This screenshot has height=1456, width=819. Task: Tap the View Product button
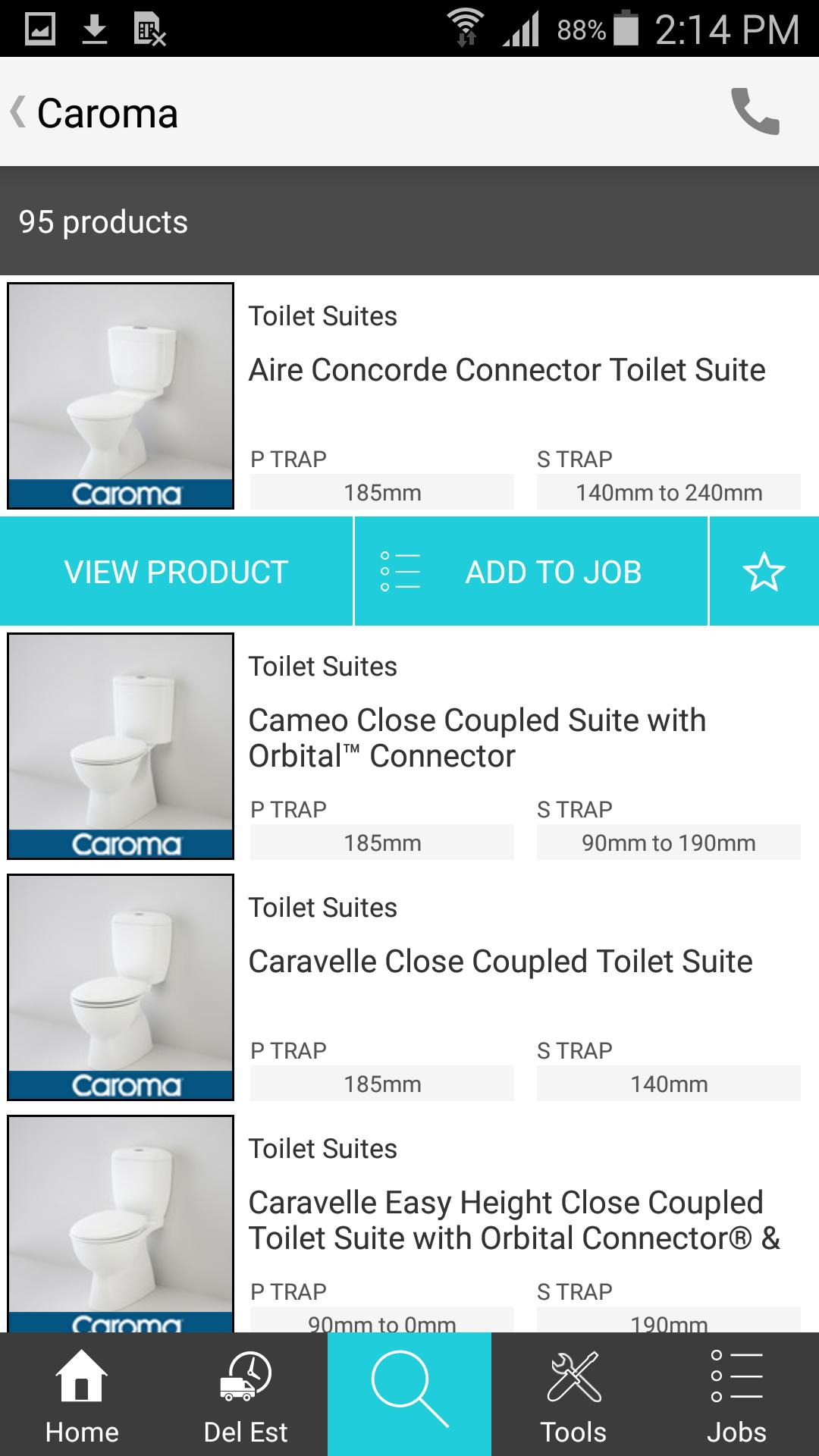click(x=176, y=572)
